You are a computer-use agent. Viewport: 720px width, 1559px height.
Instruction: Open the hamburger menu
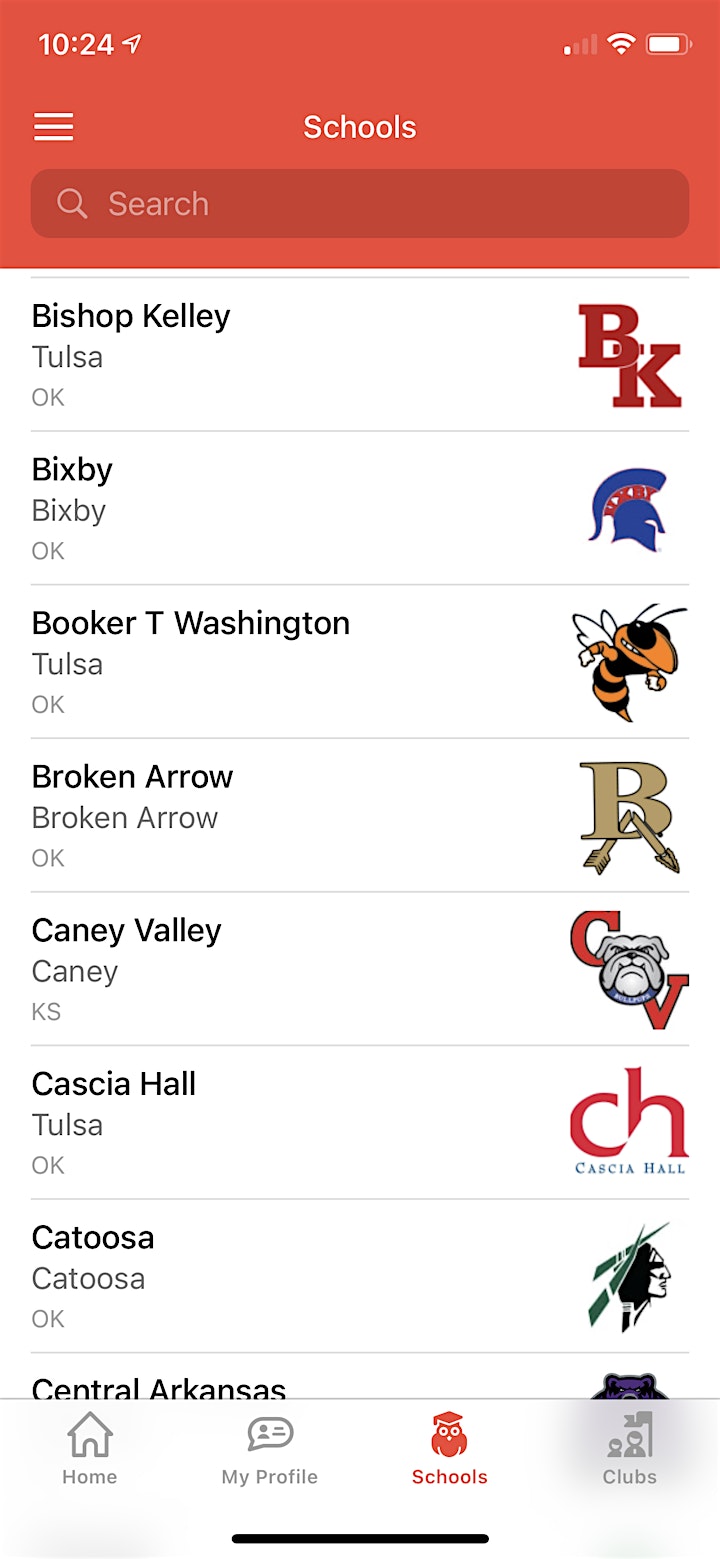coord(54,127)
